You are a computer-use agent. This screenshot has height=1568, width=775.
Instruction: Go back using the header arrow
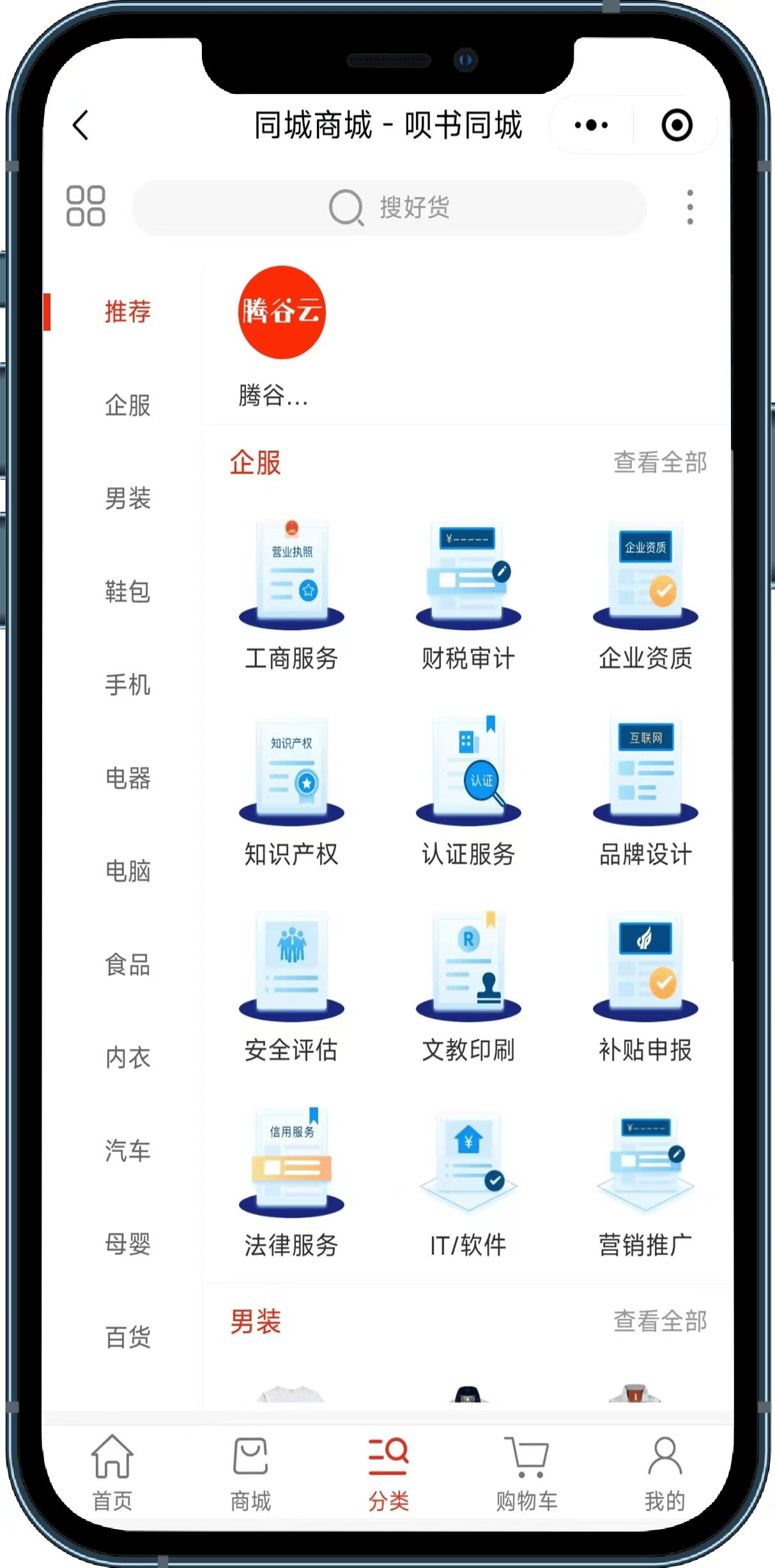click(81, 125)
